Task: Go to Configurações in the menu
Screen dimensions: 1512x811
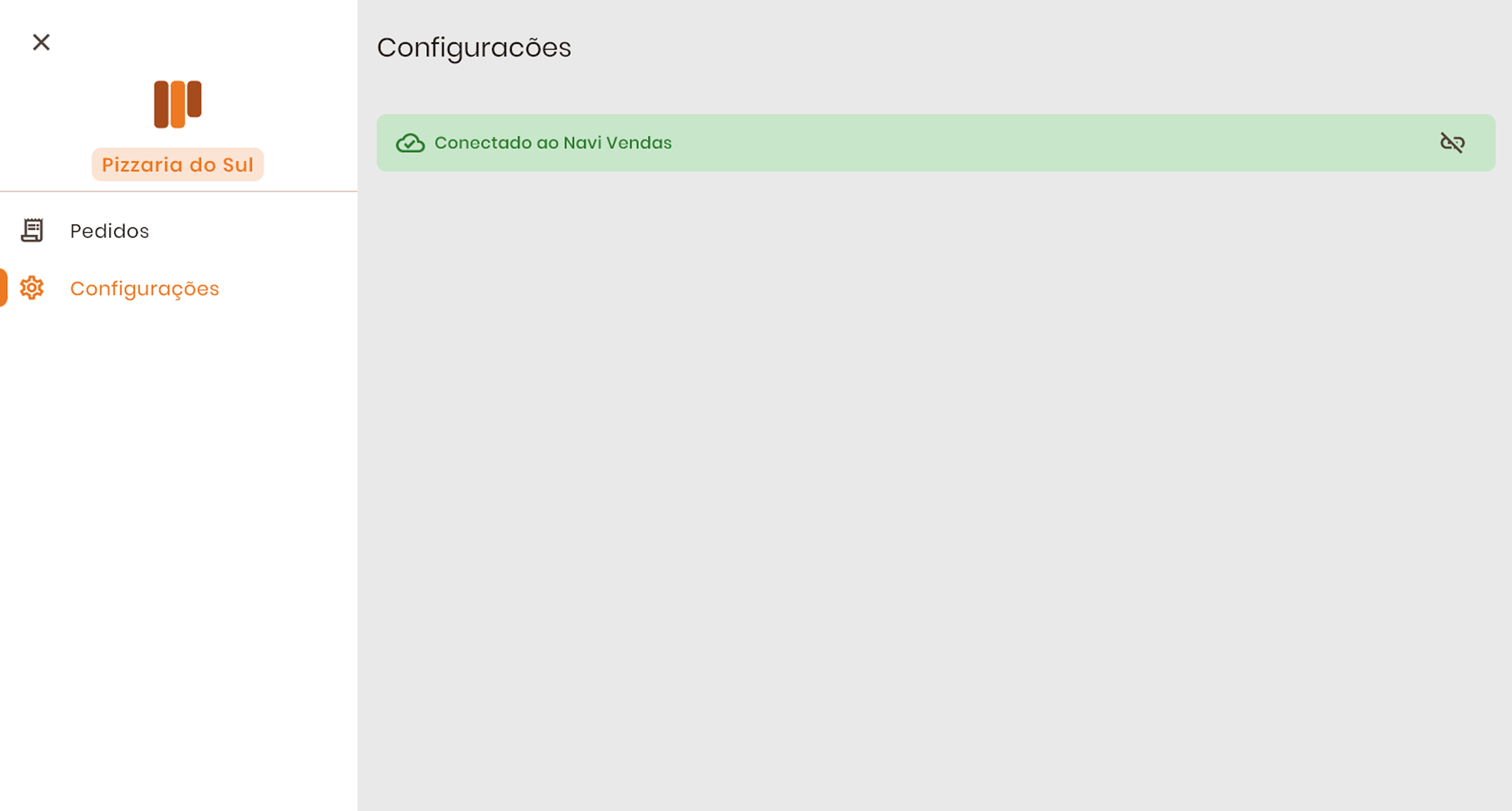Action: (144, 288)
